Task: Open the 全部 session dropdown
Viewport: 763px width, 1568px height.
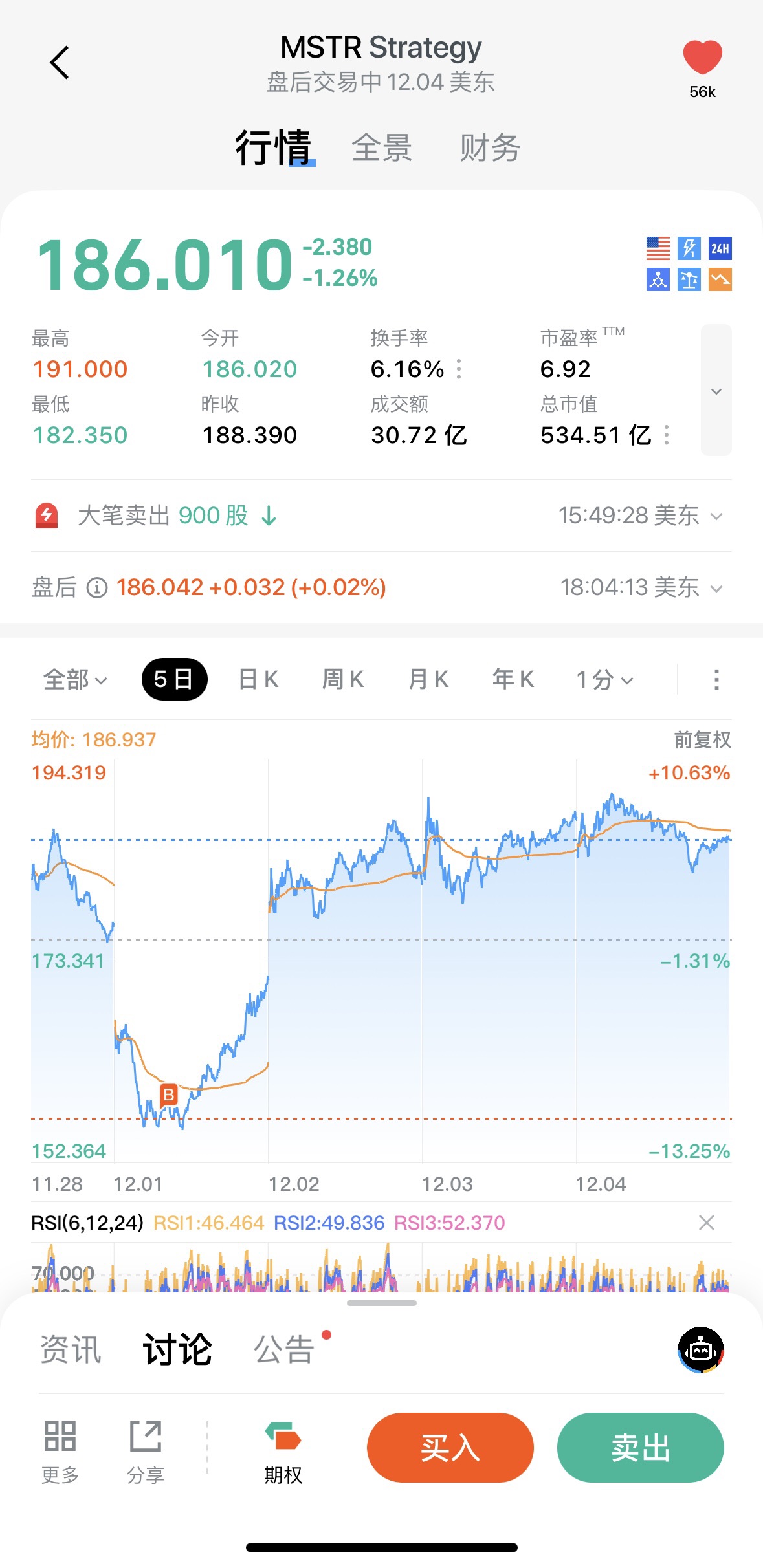Action: (x=74, y=679)
